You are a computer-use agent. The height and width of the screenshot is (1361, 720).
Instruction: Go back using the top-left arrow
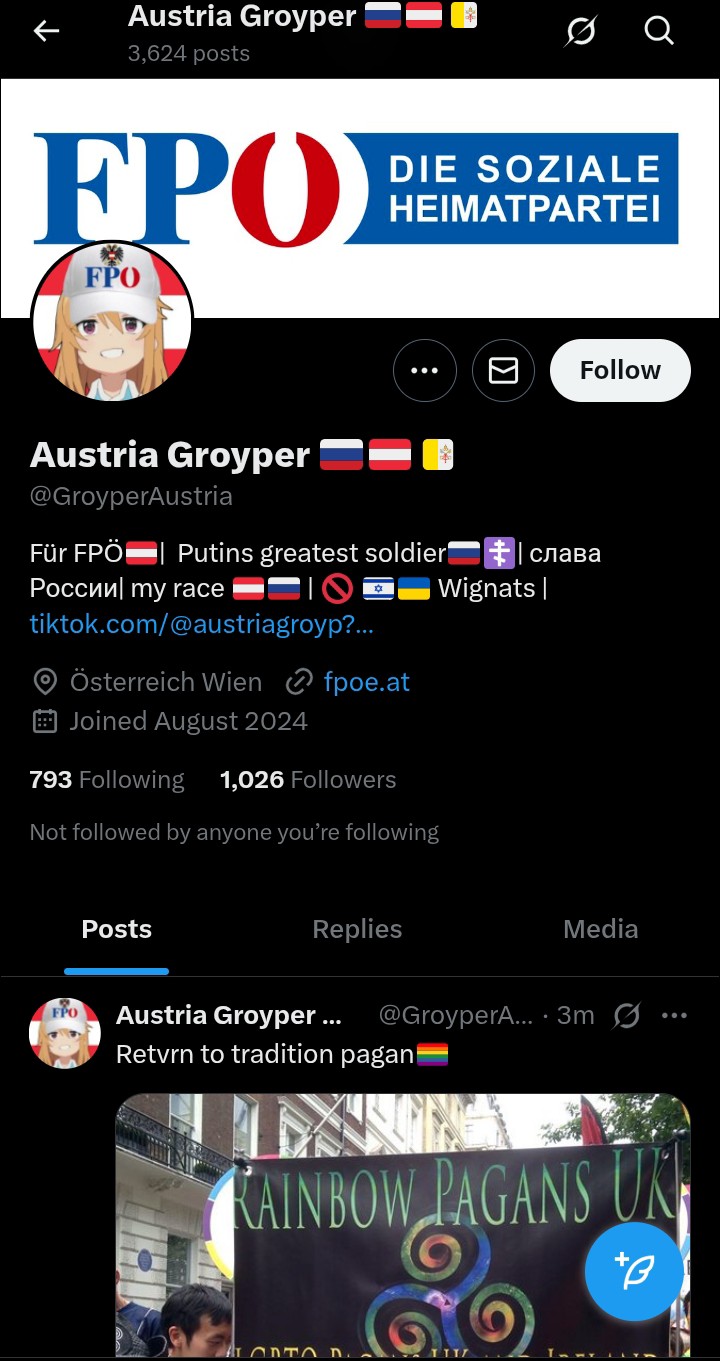[46, 31]
